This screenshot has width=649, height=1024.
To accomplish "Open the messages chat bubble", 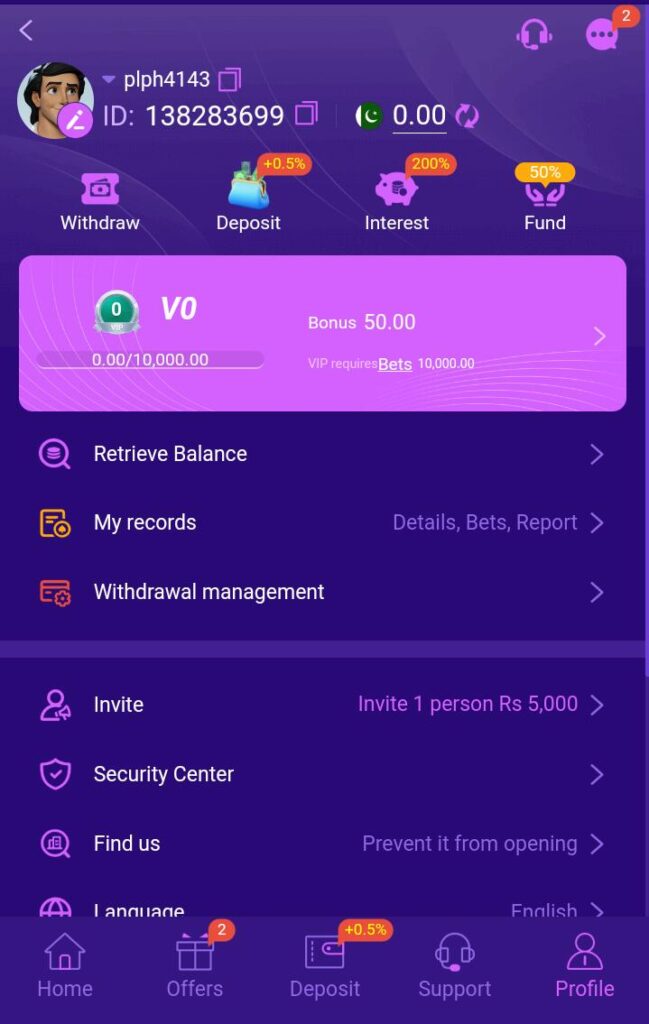I will click(602, 35).
